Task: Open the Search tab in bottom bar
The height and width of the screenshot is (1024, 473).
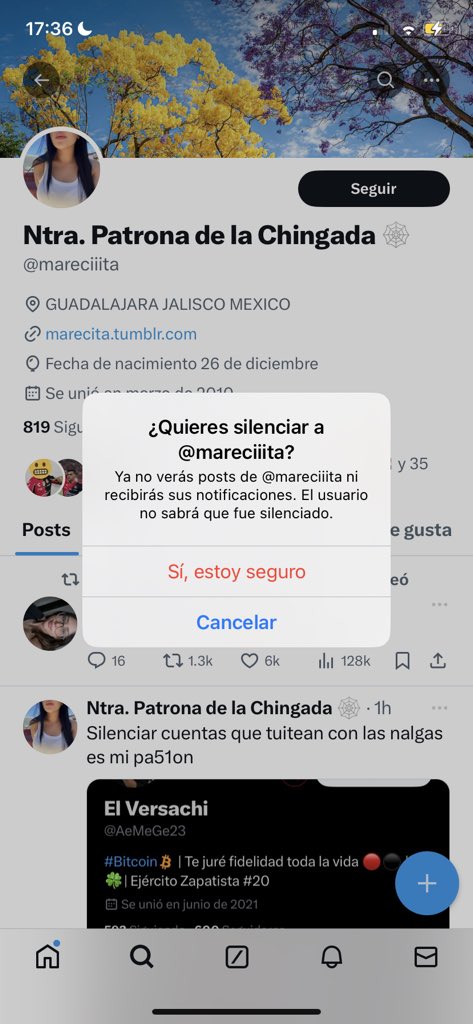Action: coord(142,957)
